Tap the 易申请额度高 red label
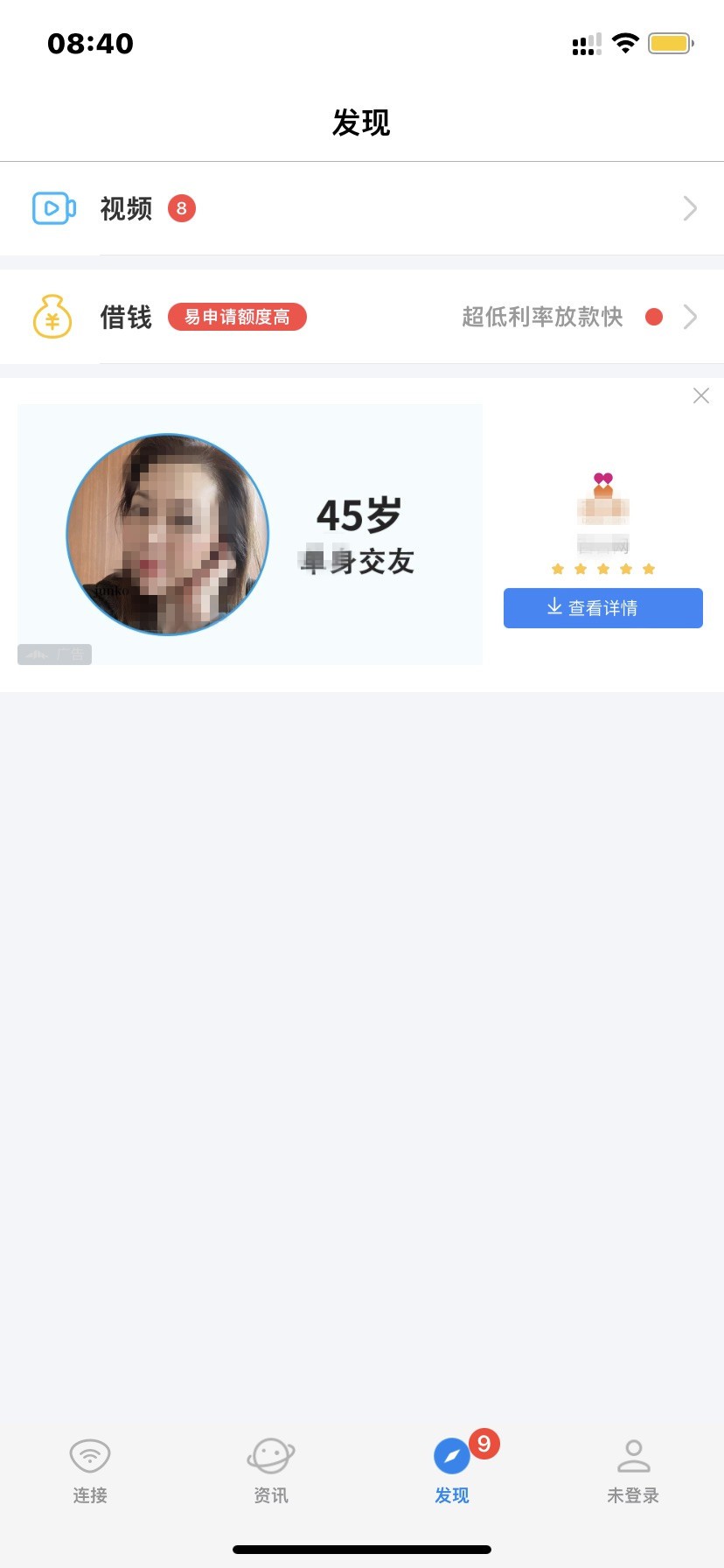The image size is (724, 1568). (236, 317)
